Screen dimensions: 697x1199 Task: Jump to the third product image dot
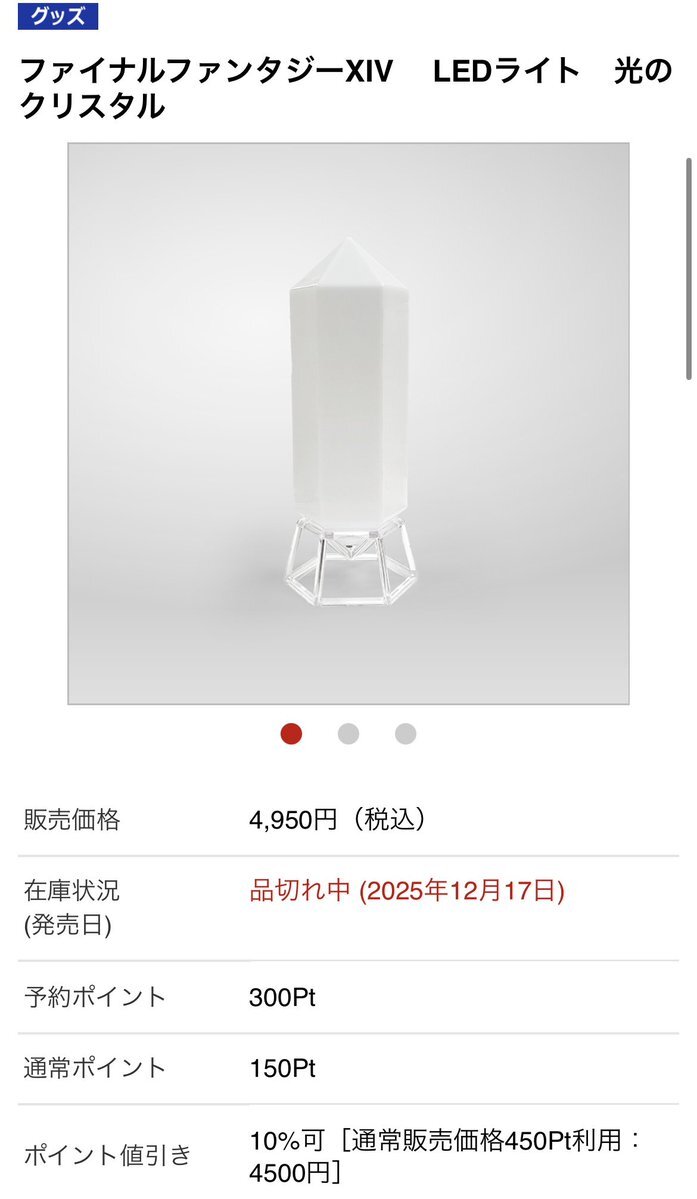[x=405, y=734]
